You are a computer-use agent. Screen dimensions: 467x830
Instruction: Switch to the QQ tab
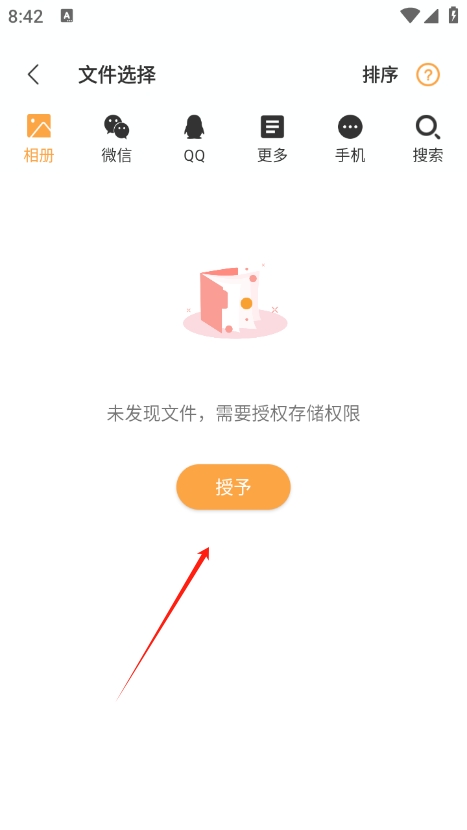[x=194, y=138]
